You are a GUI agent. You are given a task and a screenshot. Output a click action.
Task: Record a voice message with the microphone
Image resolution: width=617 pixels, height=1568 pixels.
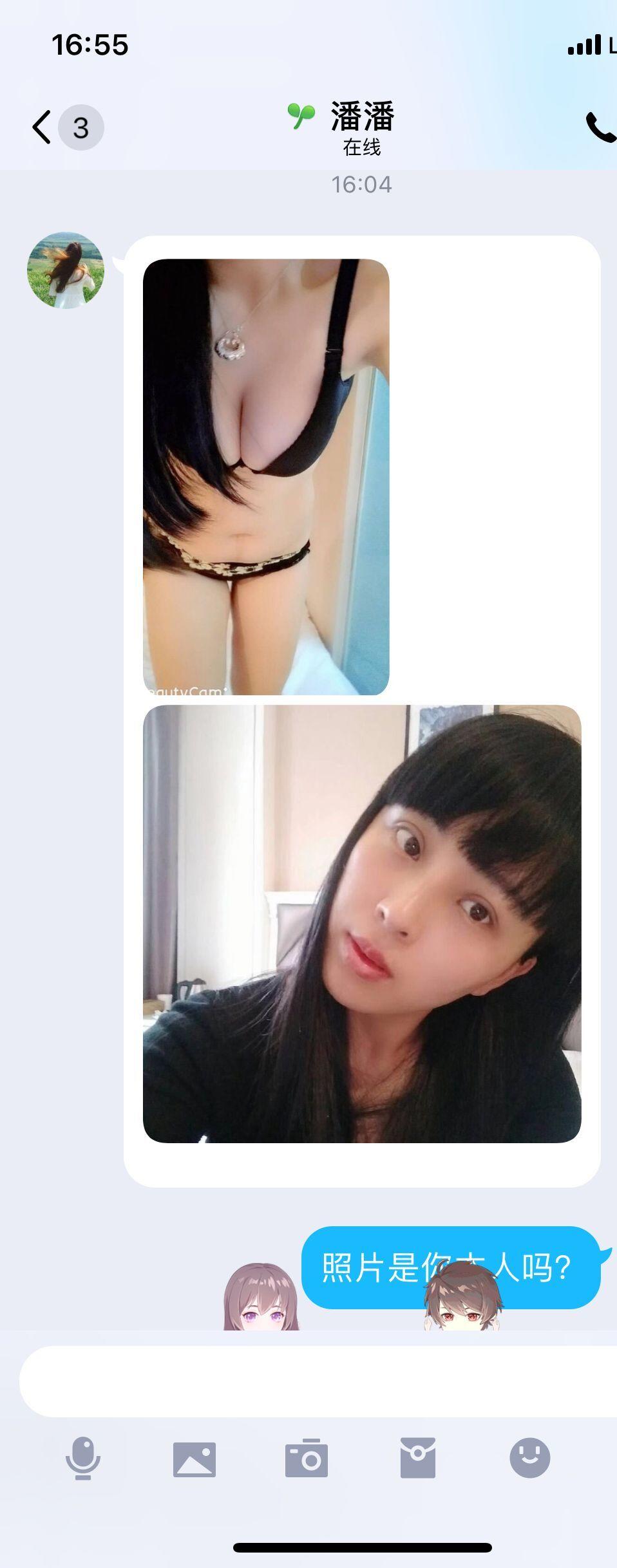coord(83,1459)
